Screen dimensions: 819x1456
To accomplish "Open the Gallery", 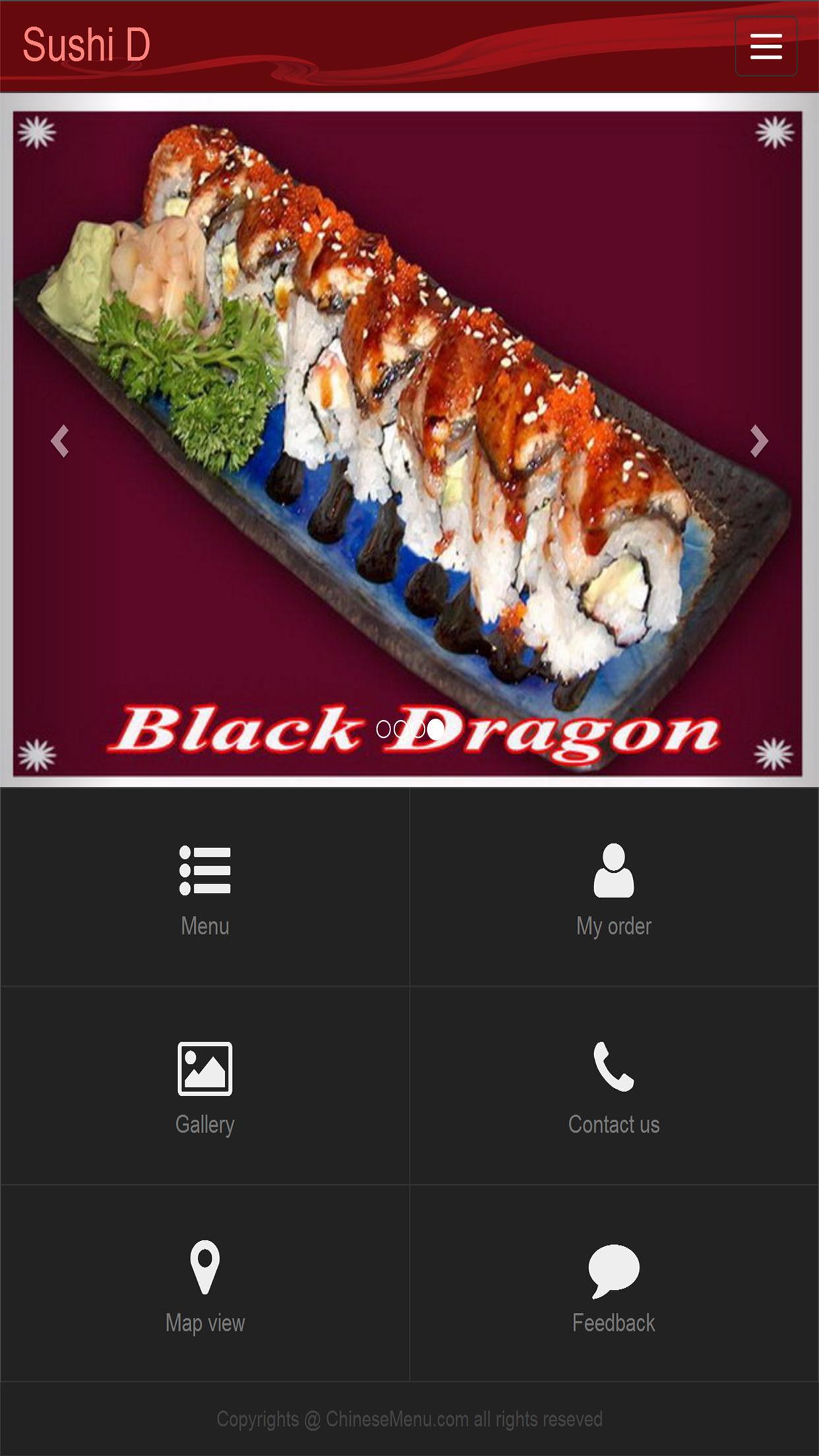I will click(205, 1086).
